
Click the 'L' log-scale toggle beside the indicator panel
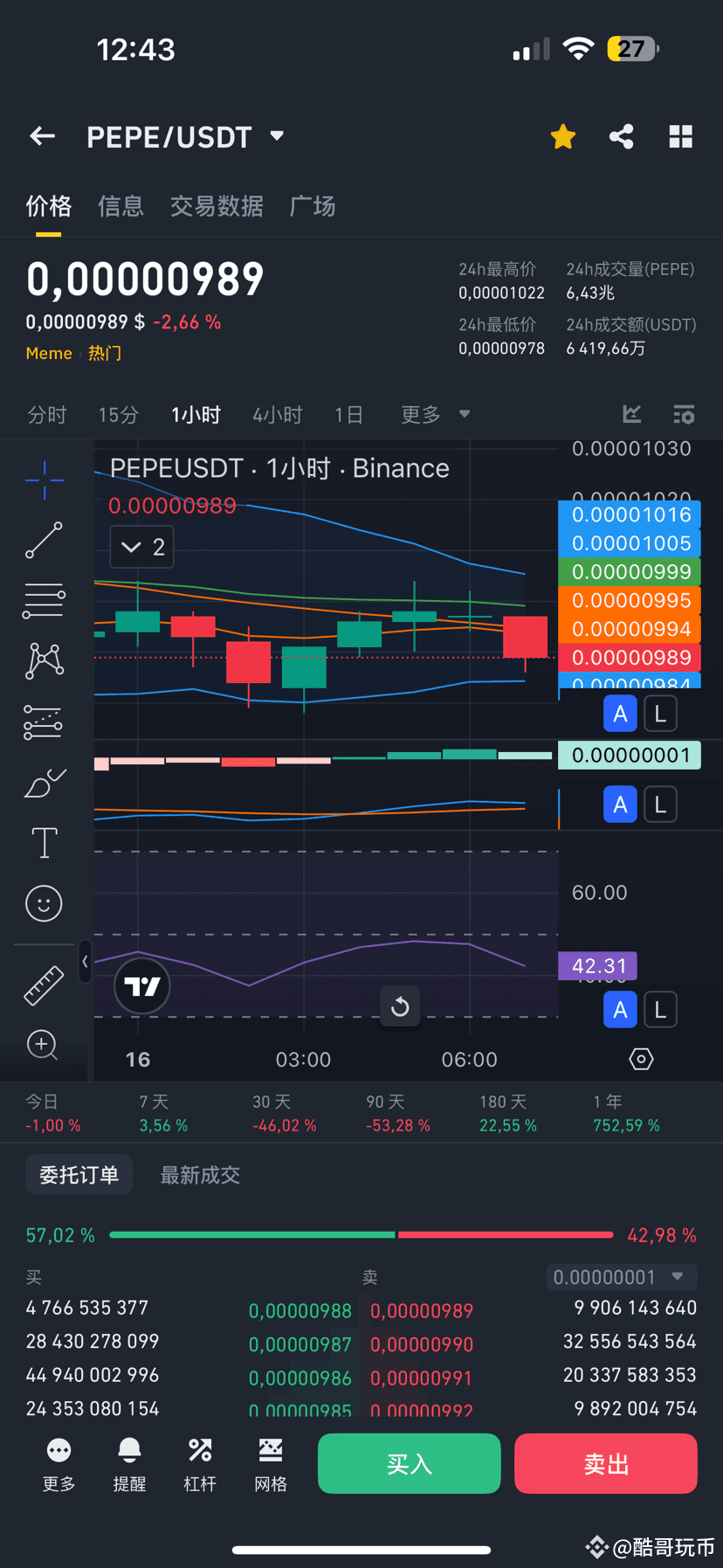click(x=660, y=805)
